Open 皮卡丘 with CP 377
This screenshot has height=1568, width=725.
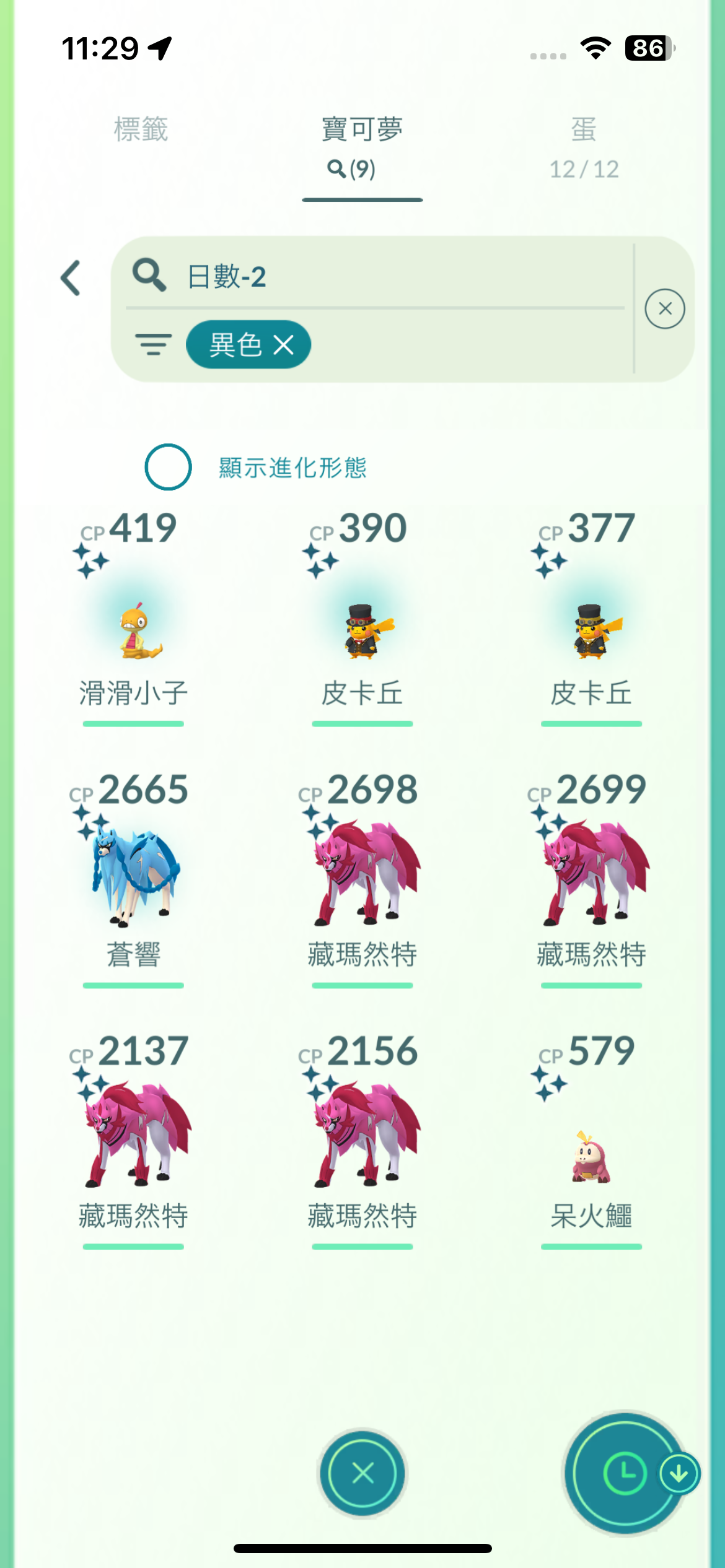click(x=591, y=632)
